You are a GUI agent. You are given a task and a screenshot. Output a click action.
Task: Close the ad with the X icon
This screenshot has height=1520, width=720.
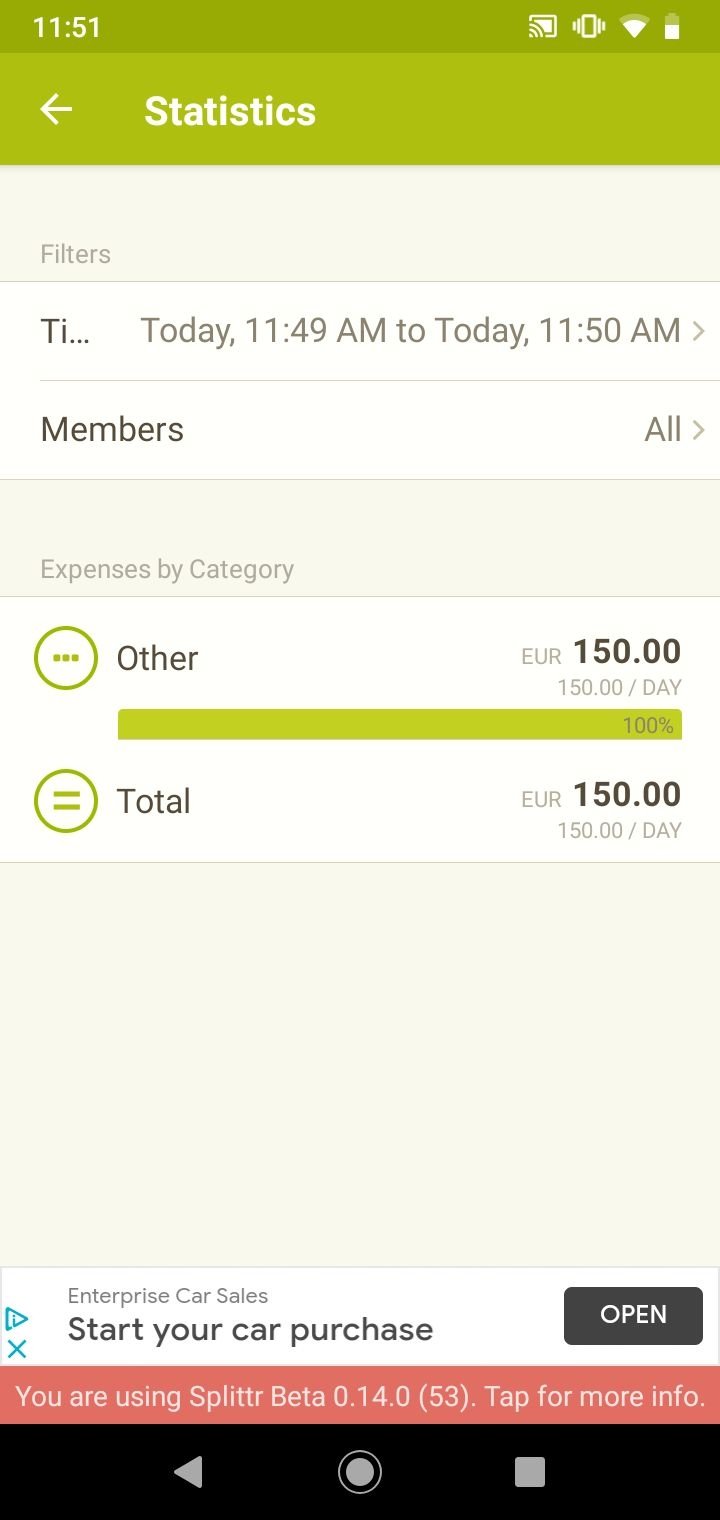tap(17, 1348)
